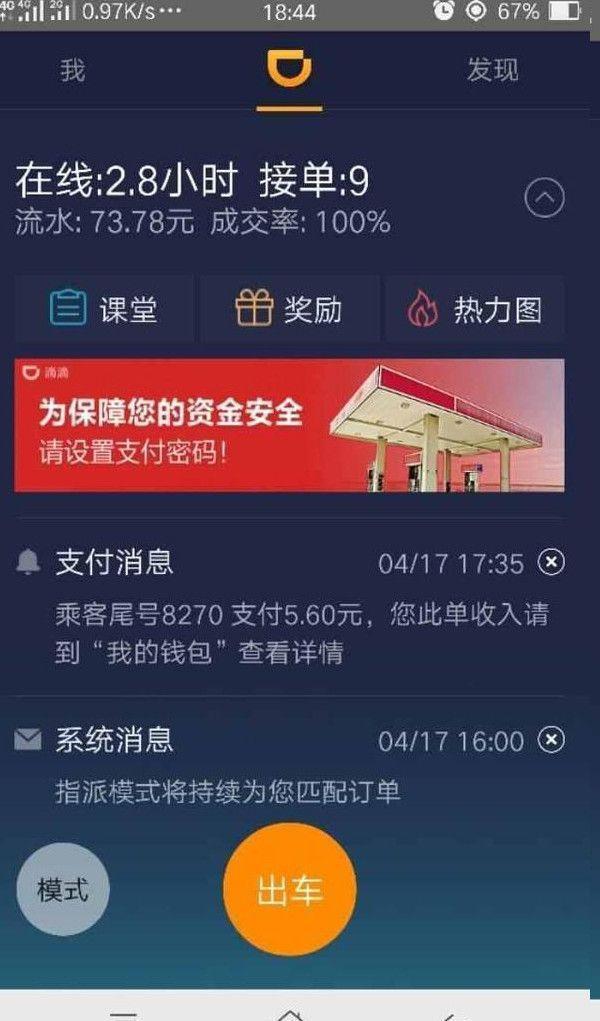
Task: Start driving with 出车 button
Action: pyautogui.click(x=289, y=890)
